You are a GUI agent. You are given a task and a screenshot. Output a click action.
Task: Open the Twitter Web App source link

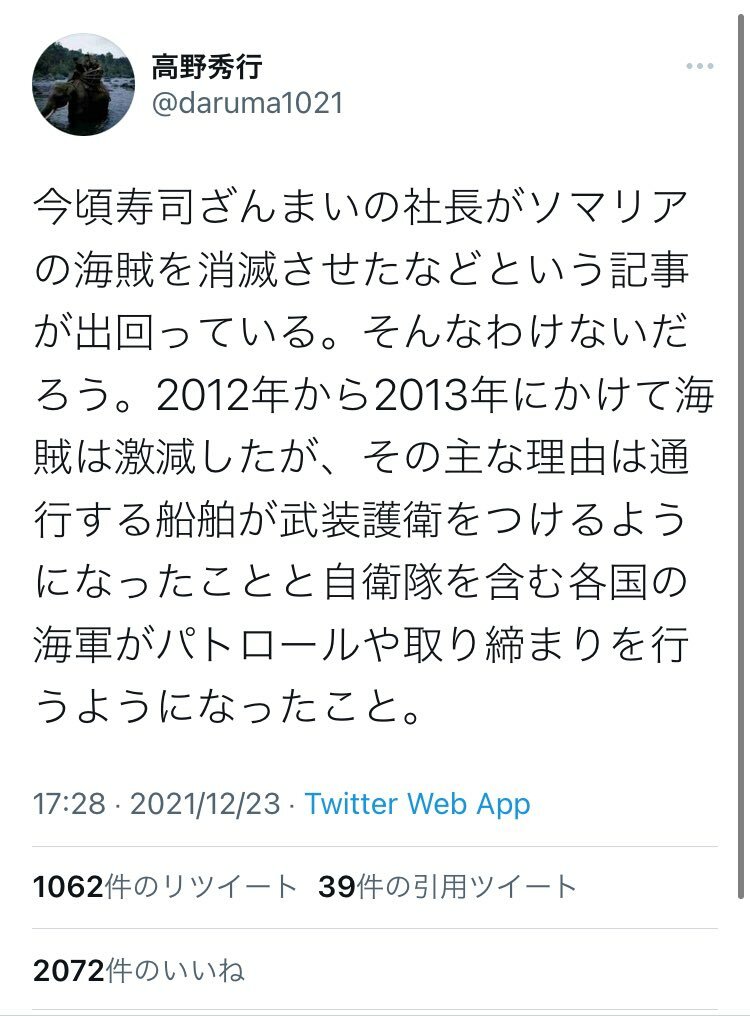[x=417, y=804]
